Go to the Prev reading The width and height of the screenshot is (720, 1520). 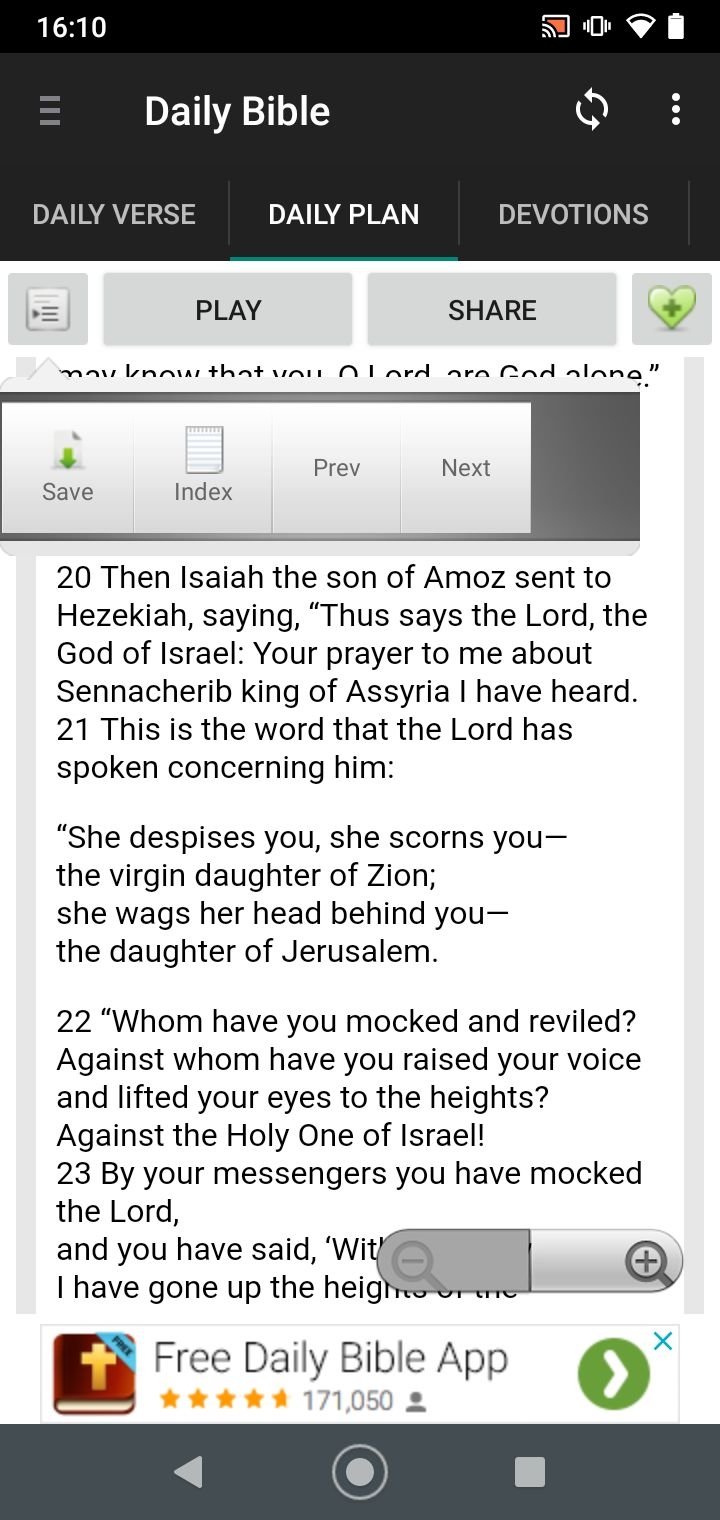pos(337,468)
